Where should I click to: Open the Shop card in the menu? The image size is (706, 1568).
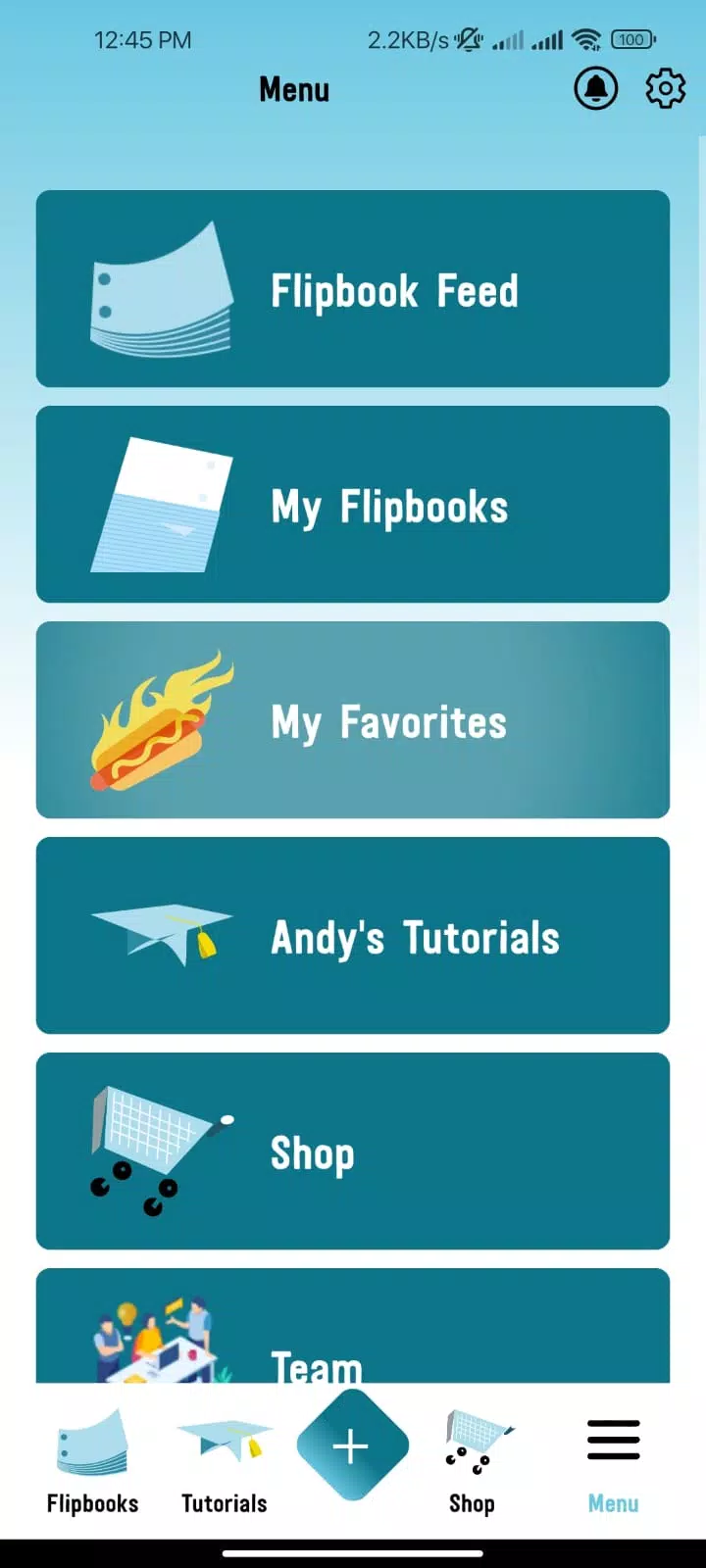point(353,1151)
